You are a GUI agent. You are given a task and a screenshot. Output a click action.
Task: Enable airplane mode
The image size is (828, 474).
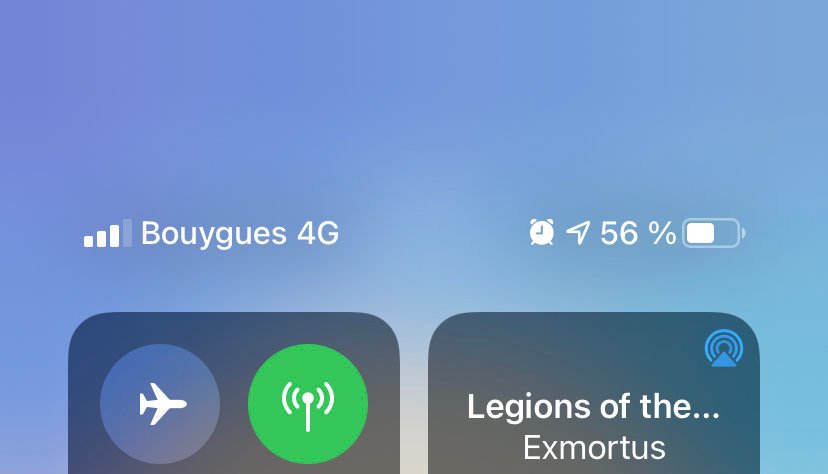[x=160, y=404]
